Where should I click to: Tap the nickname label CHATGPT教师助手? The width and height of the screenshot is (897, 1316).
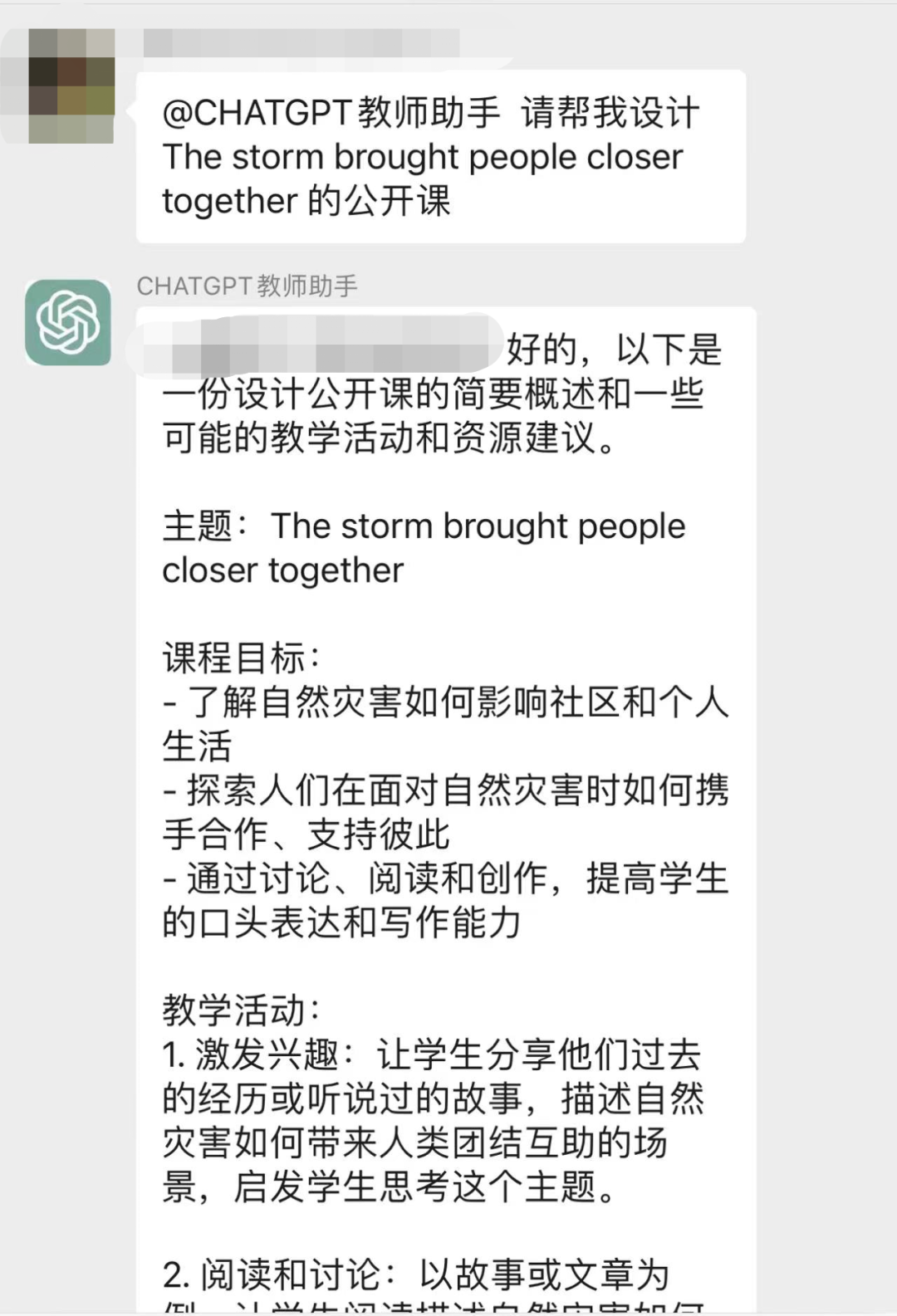click(245, 286)
